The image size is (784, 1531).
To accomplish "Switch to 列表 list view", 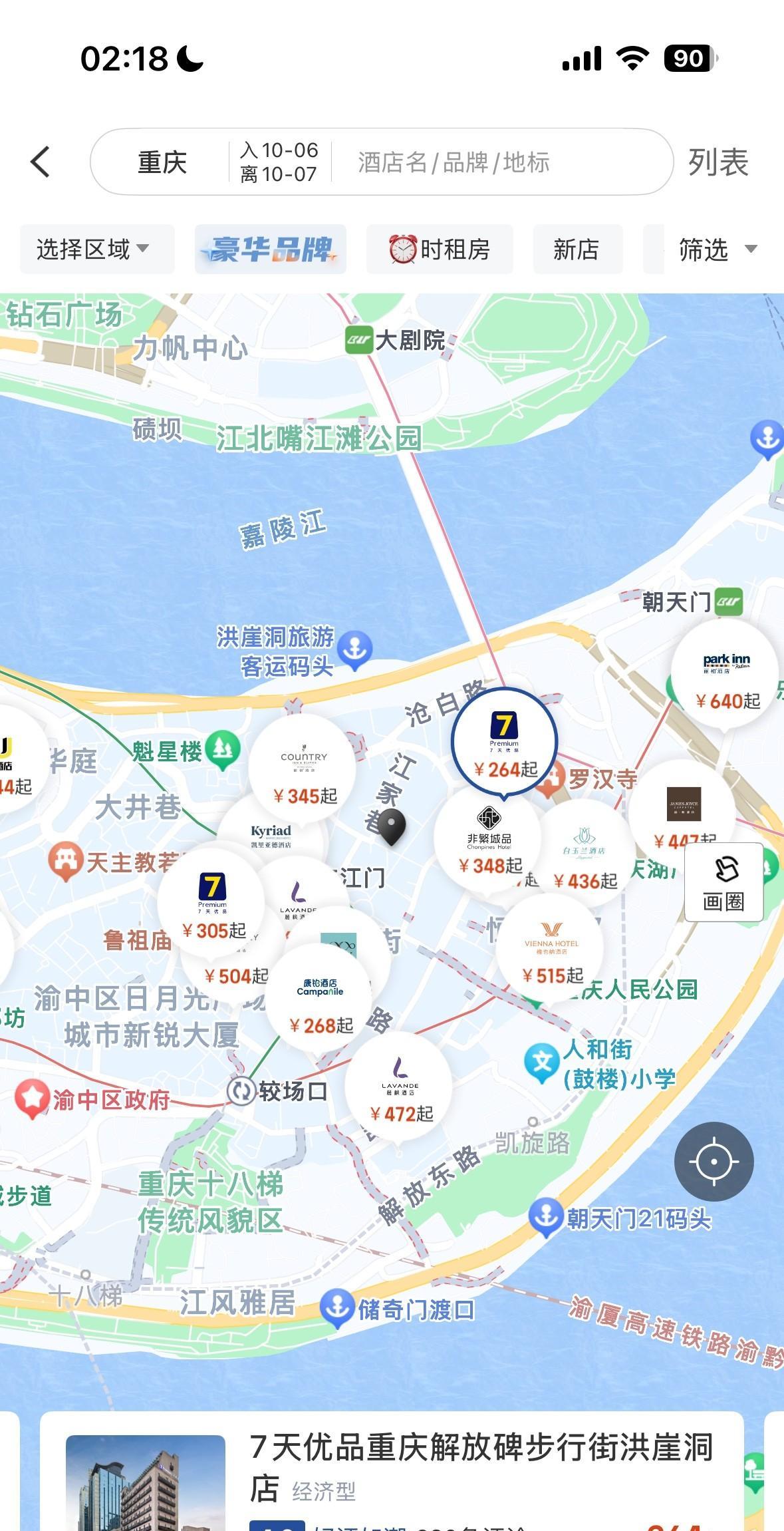I will pos(718,162).
